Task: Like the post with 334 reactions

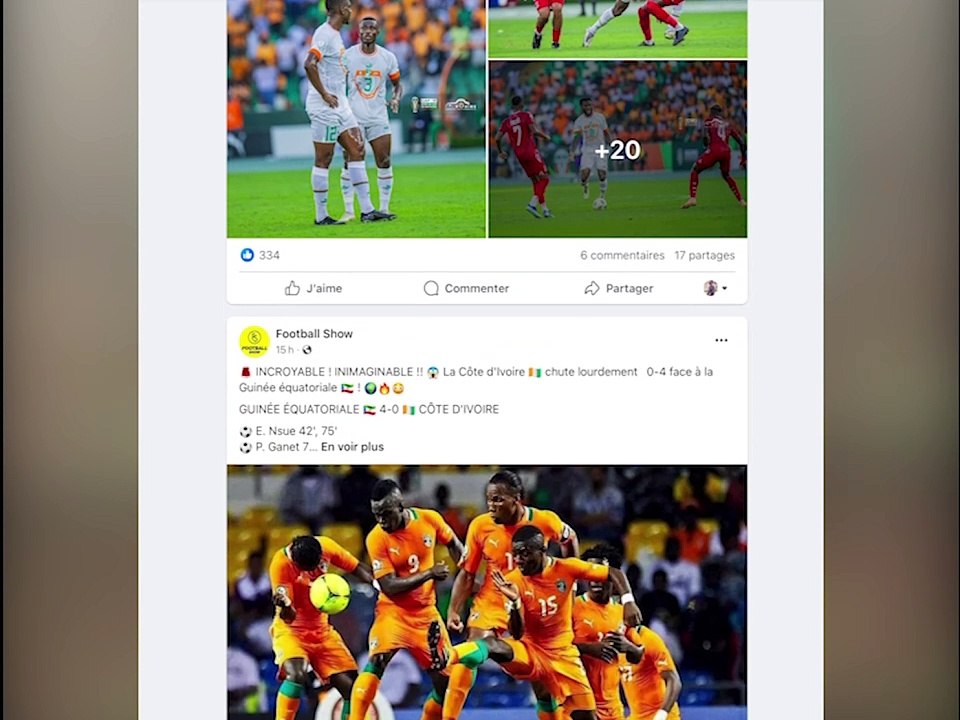Action: (x=313, y=288)
